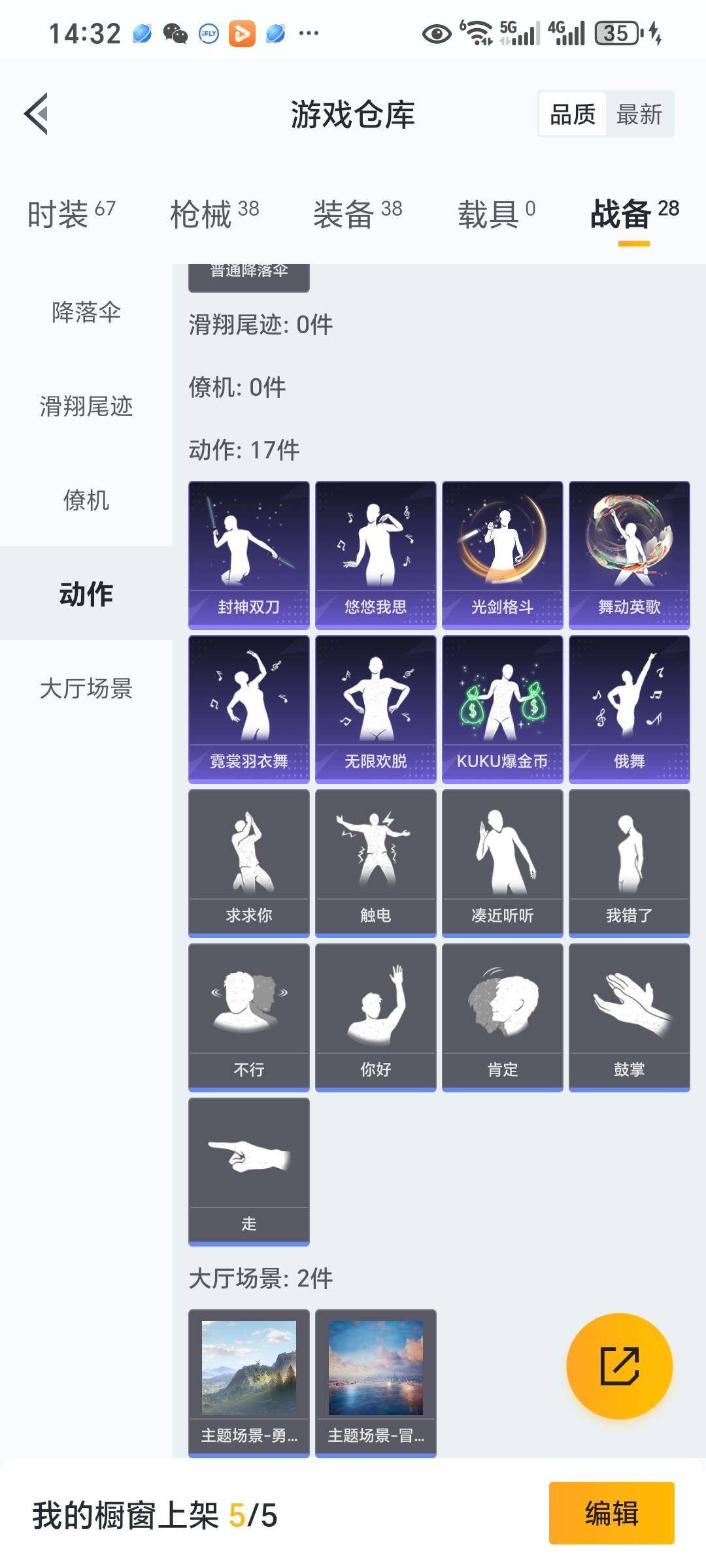The image size is (706, 1568).
Task: Select the 品质 sorting option
Action: (573, 114)
